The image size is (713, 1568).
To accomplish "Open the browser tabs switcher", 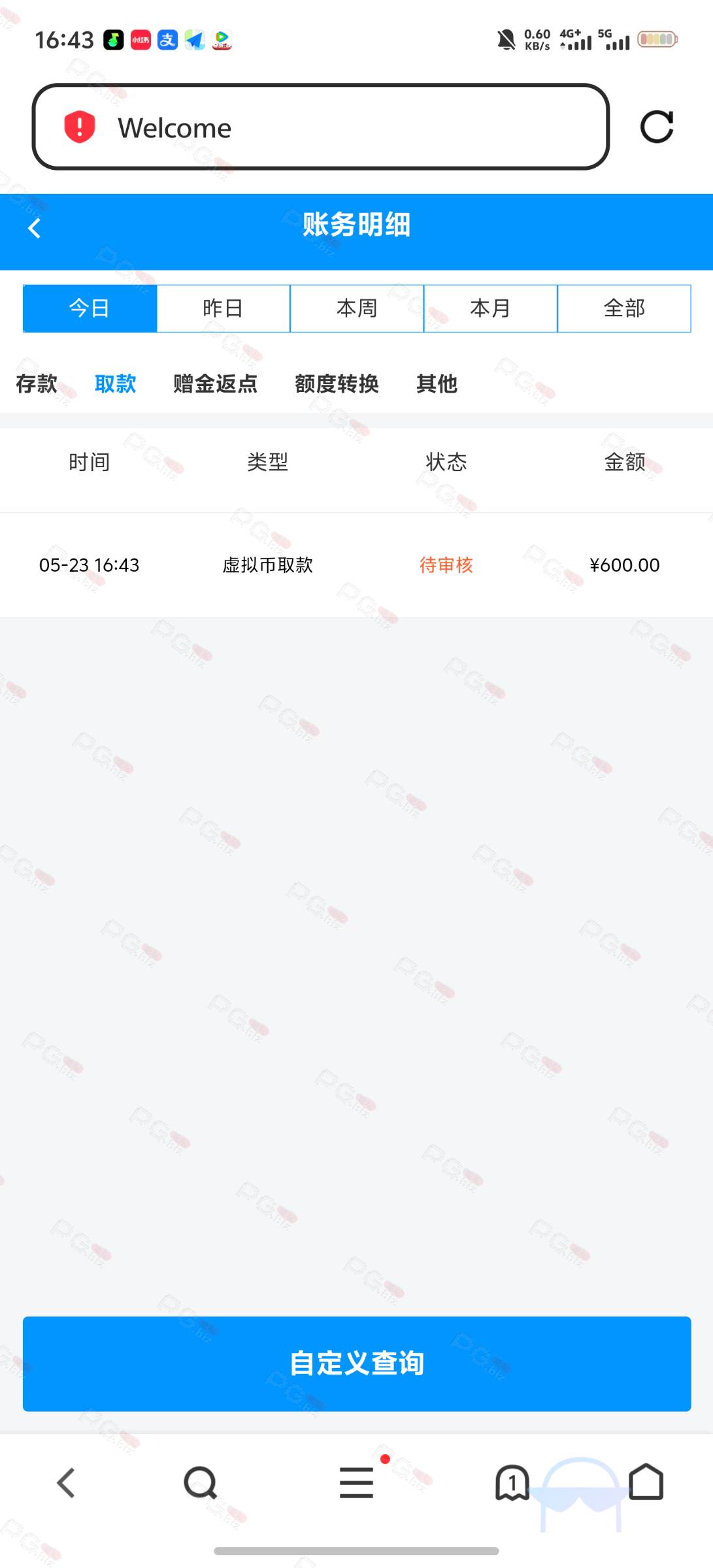I will coord(512,1482).
